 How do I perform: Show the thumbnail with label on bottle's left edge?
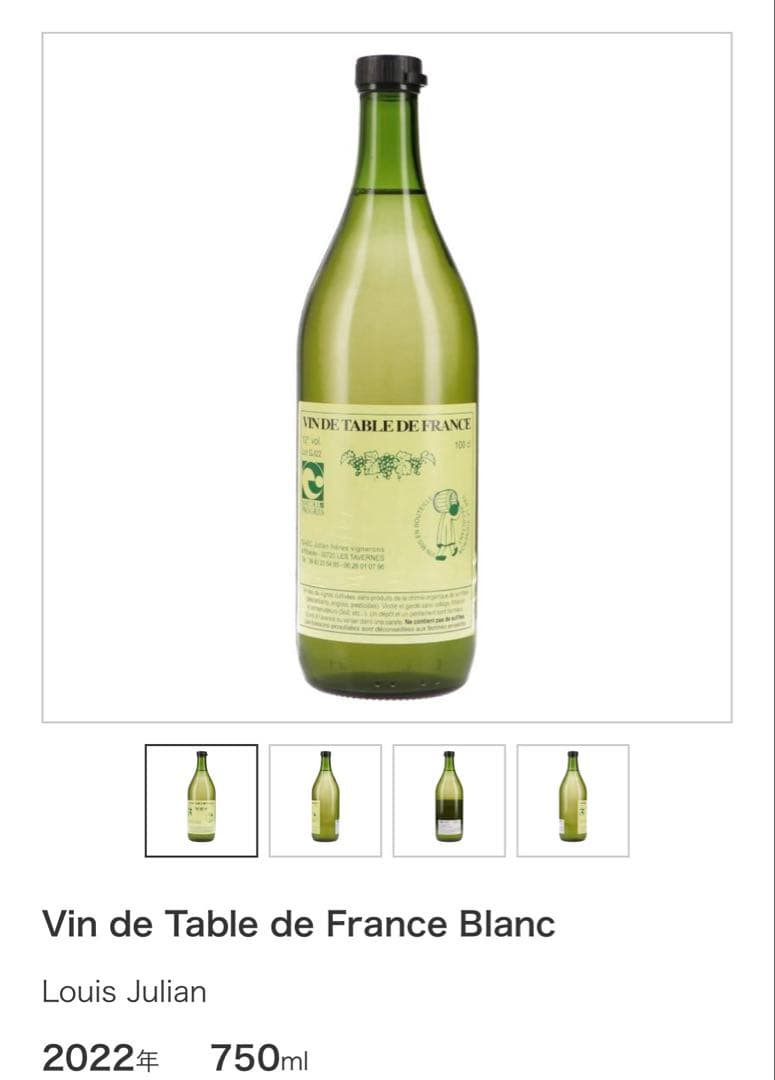[x=325, y=800]
